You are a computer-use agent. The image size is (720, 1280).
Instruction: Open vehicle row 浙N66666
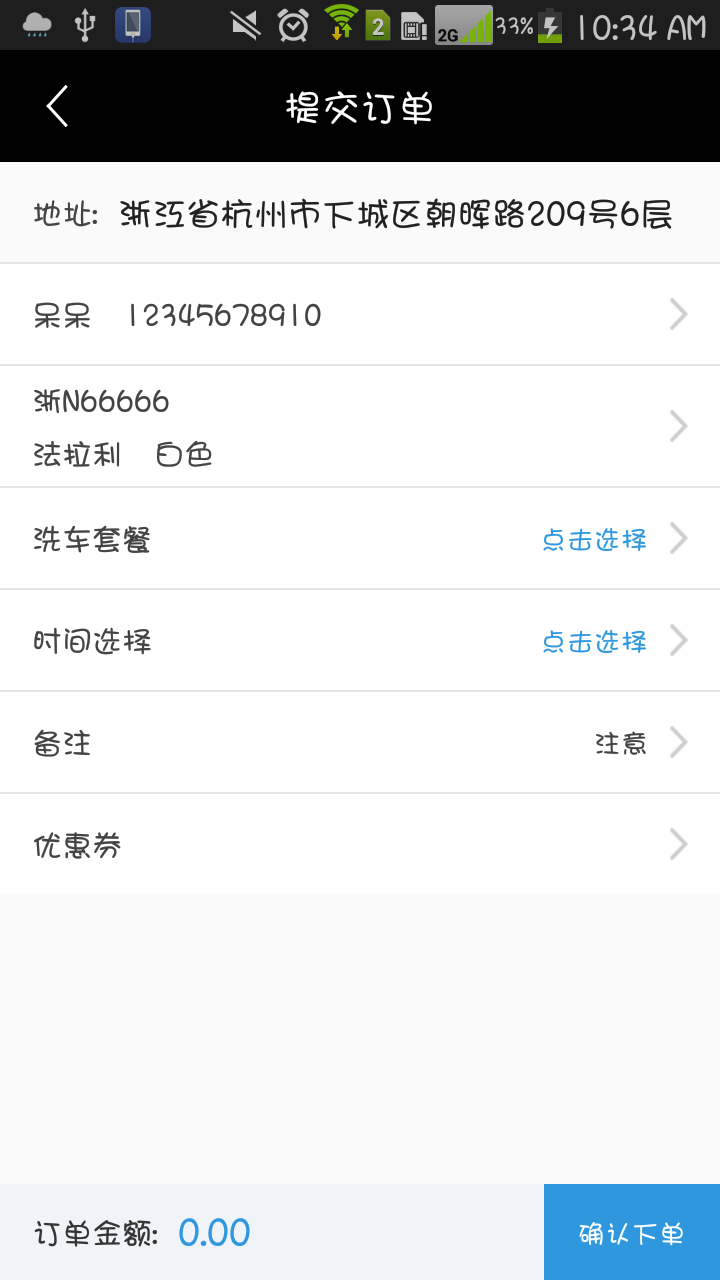(x=360, y=428)
